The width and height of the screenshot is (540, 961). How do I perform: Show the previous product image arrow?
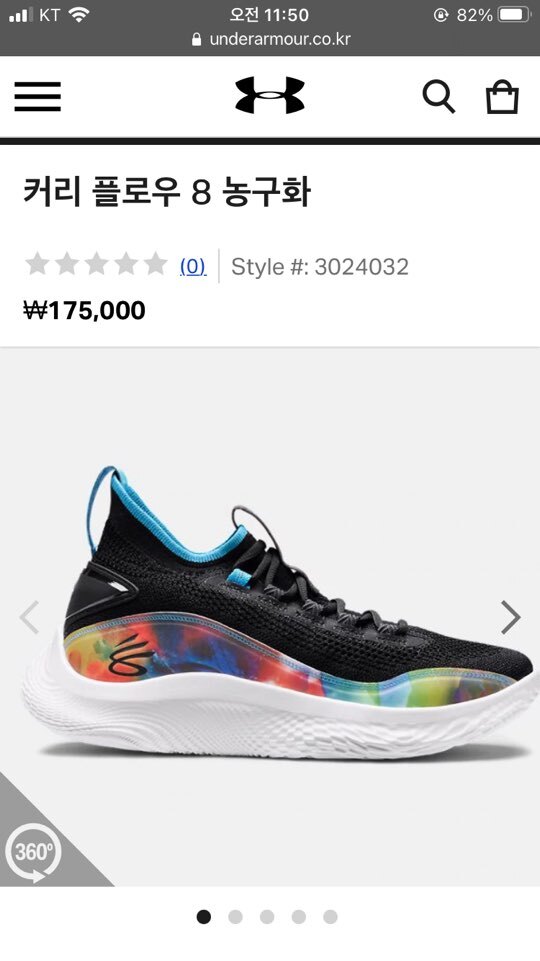(29, 617)
